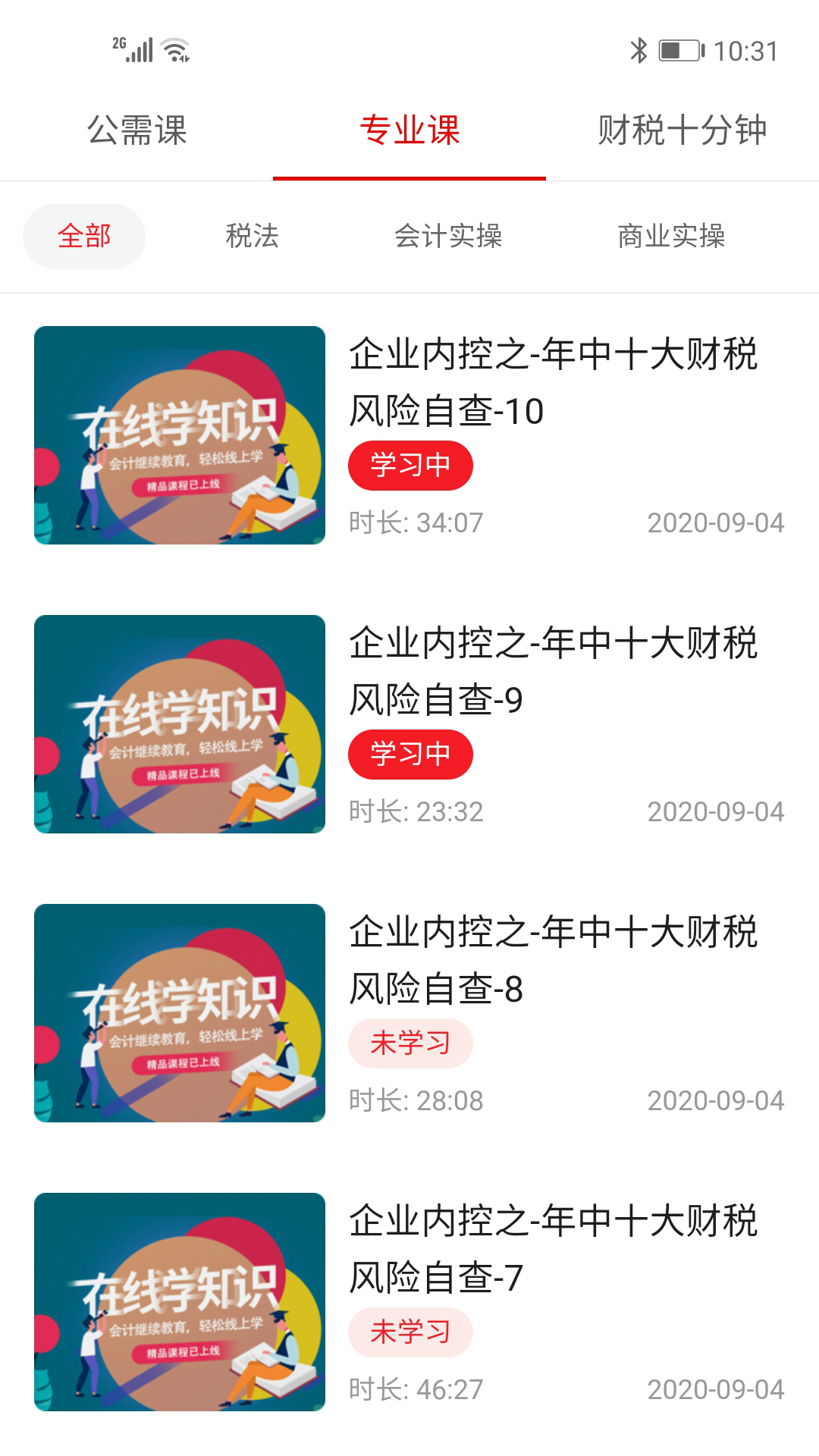Filter courses by 会计实操
819x1456 pixels.
[448, 237]
